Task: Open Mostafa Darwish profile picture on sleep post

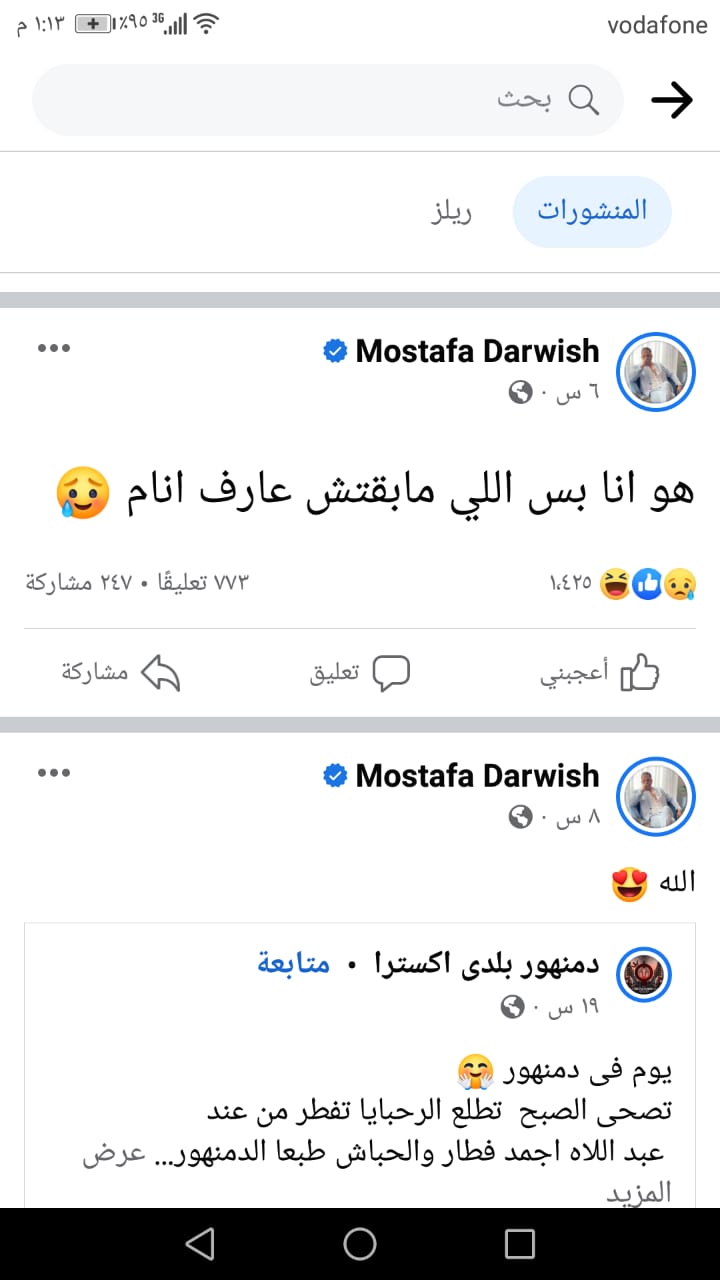Action: click(x=656, y=372)
